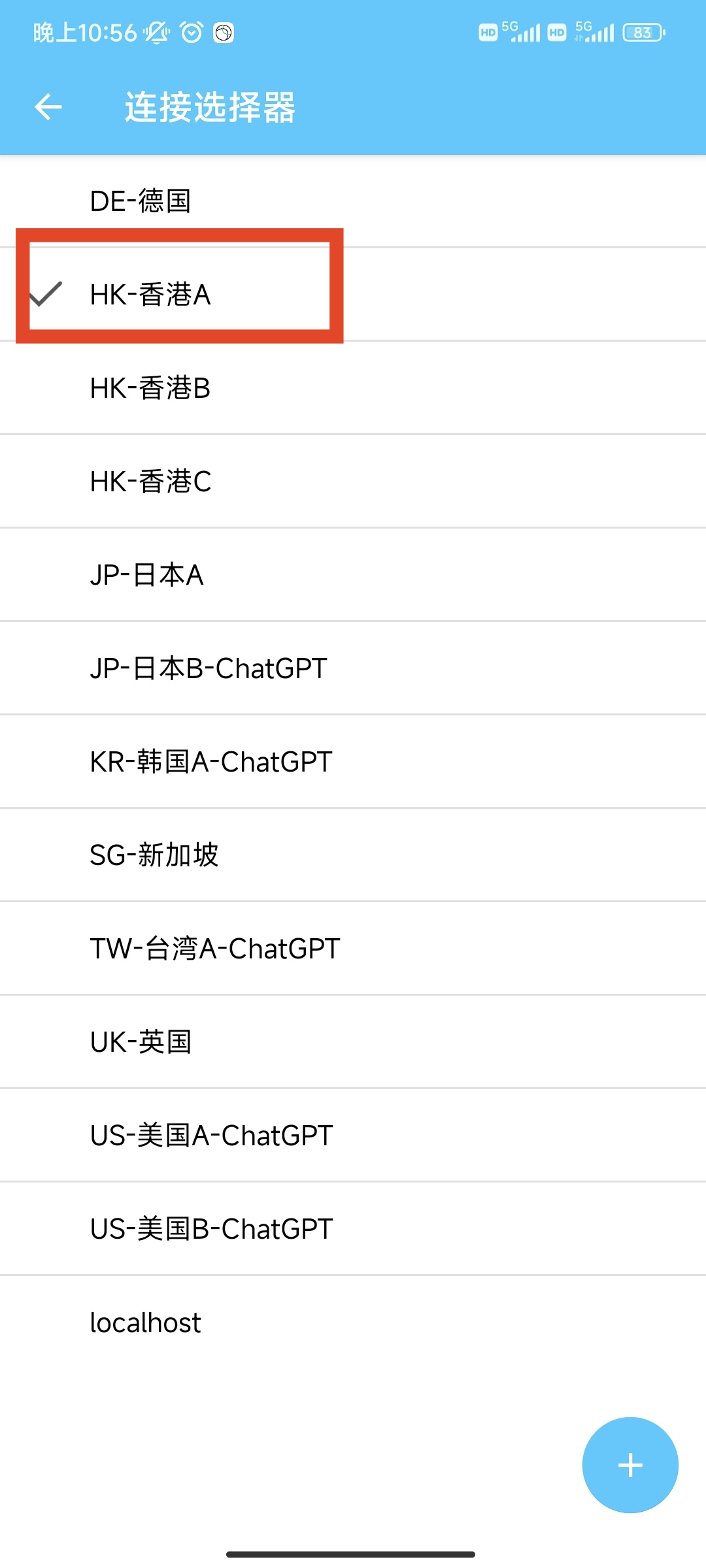Choose US-美国A-ChatGPT connection
Viewport: 706px width, 1568px height.
pyautogui.click(x=212, y=1135)
